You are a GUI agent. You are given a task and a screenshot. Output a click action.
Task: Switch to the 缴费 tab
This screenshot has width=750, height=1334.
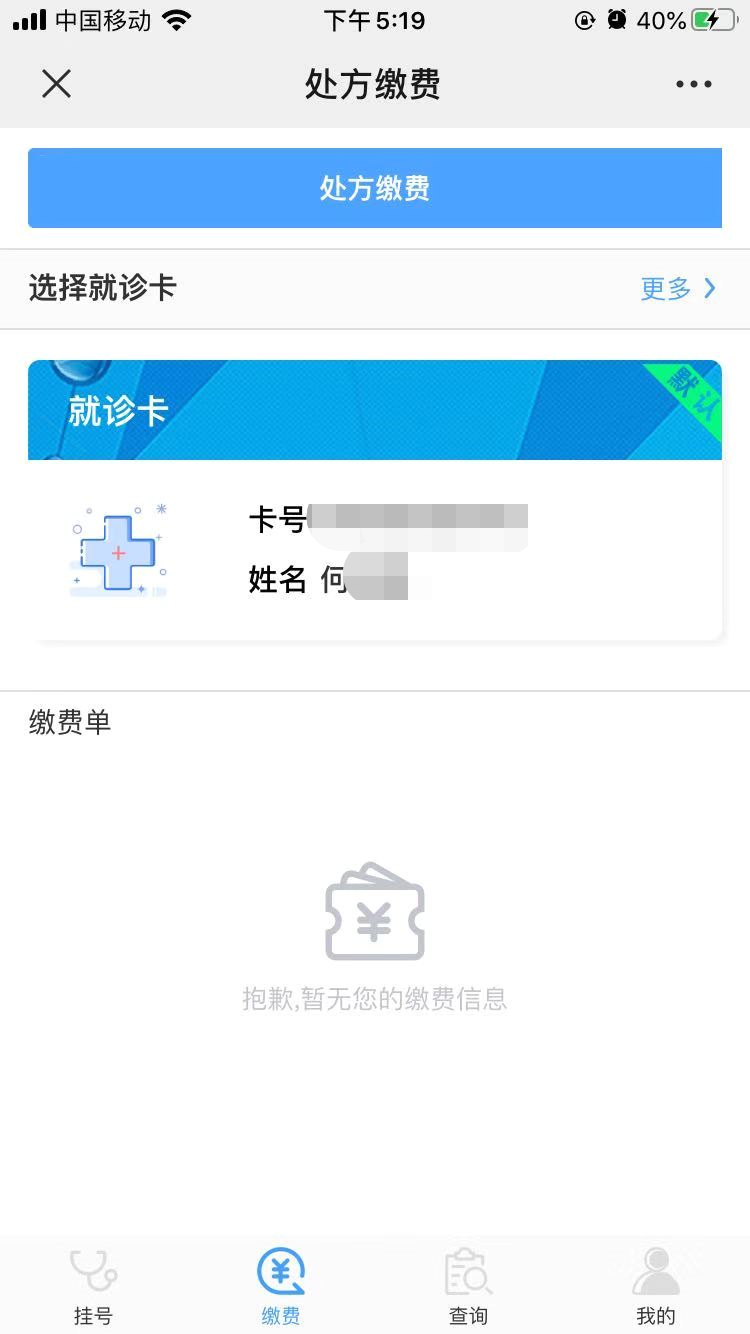[x=281, y=1287]
